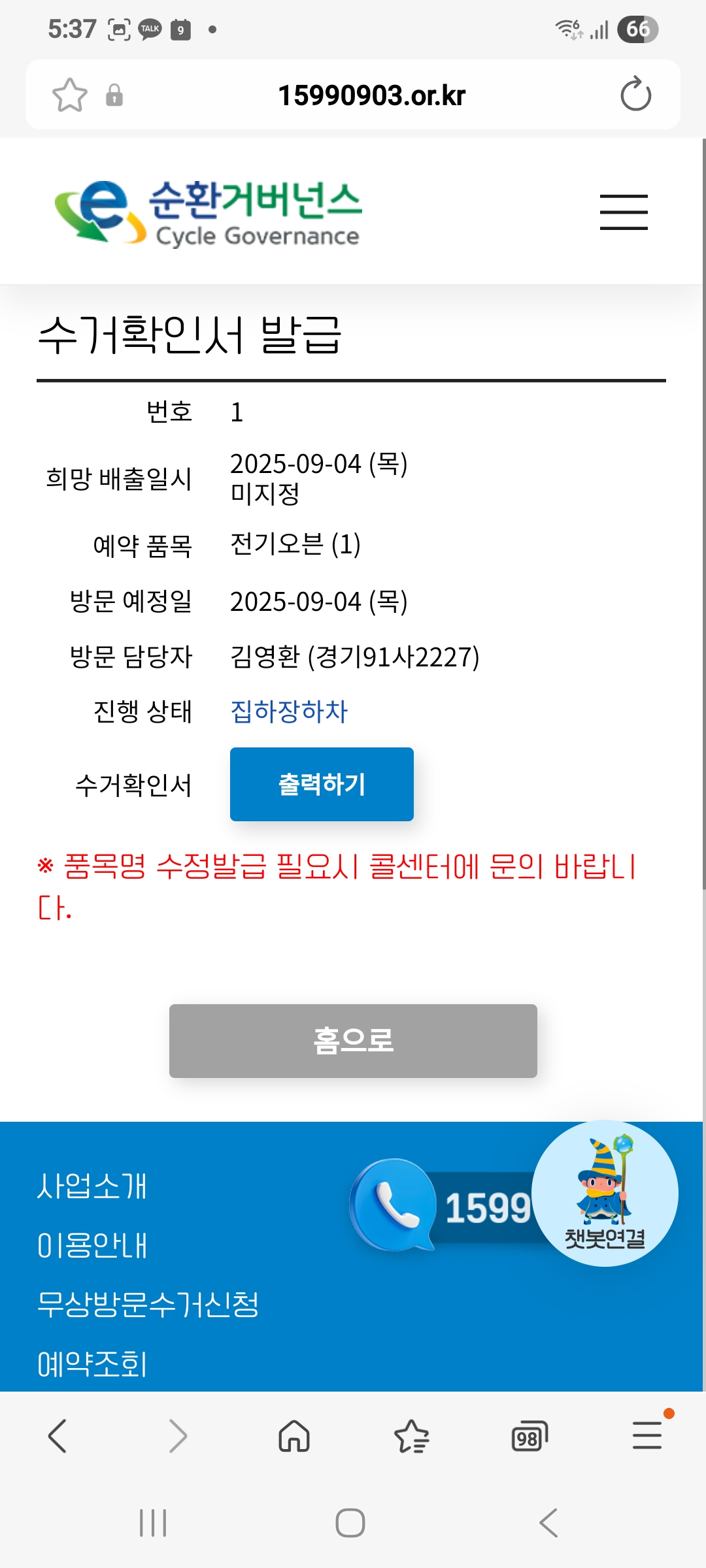Open the 예약조회 footer link
This screenshot has height=1568, width=706.
click(92, 1364)
